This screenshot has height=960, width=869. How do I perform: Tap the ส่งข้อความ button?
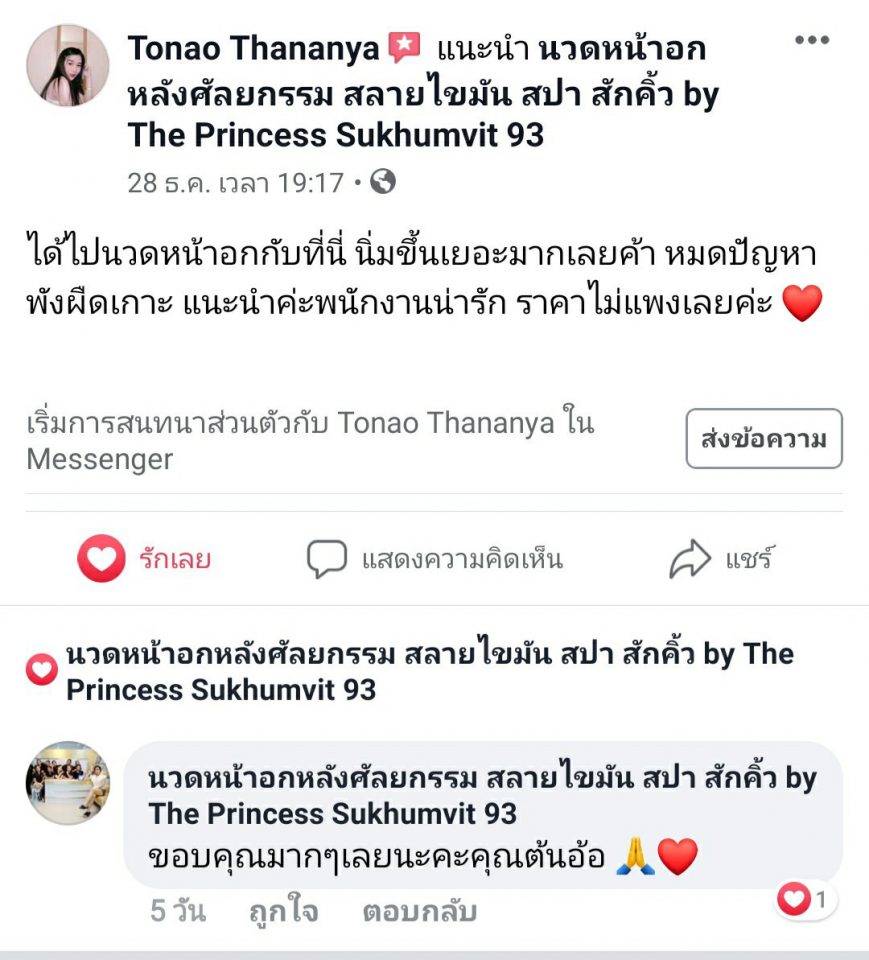[764, 439]
